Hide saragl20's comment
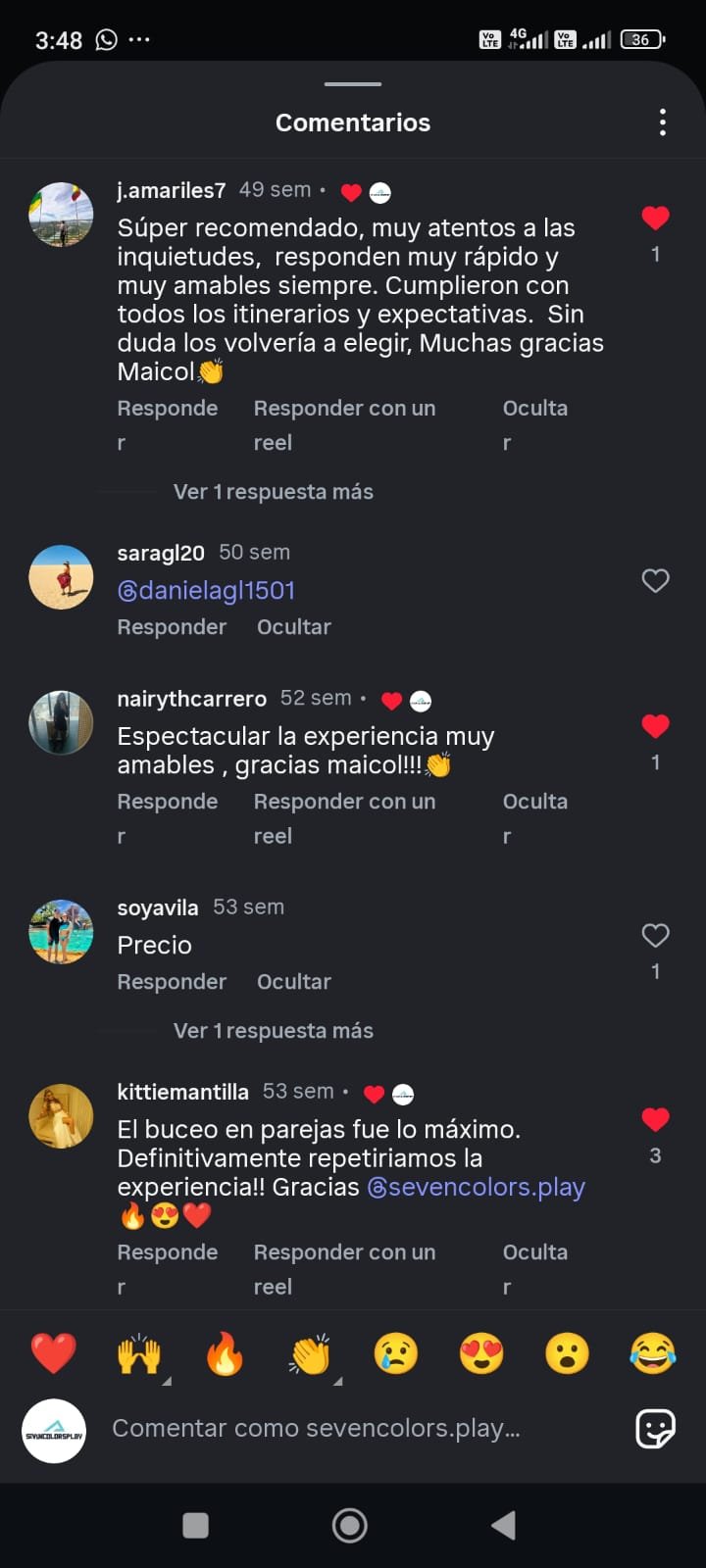 293,627
